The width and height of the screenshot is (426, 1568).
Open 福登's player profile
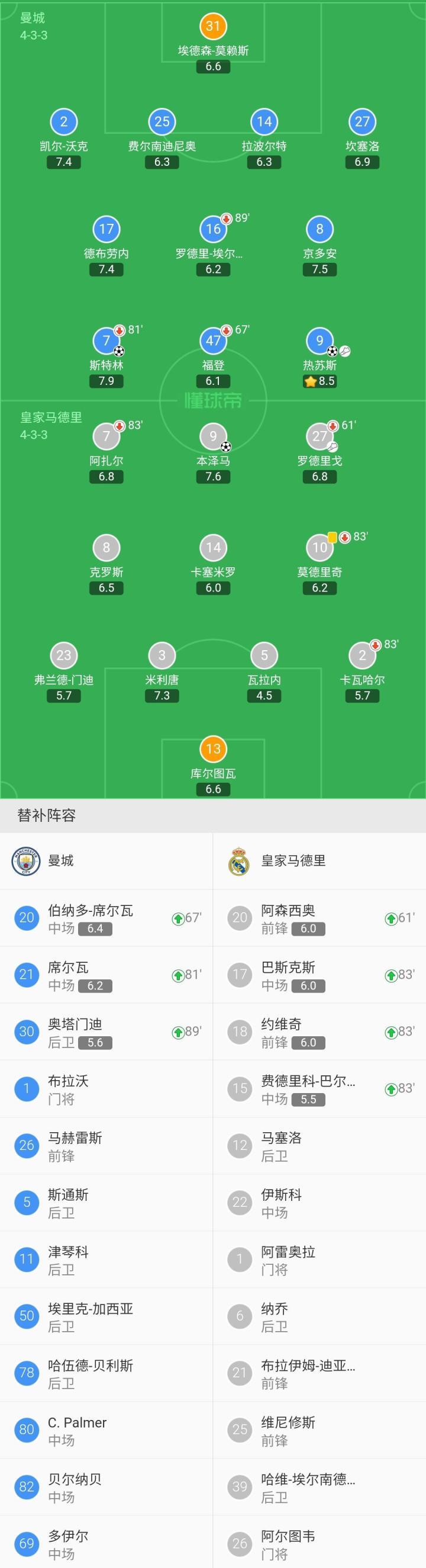tap(213, 341)
